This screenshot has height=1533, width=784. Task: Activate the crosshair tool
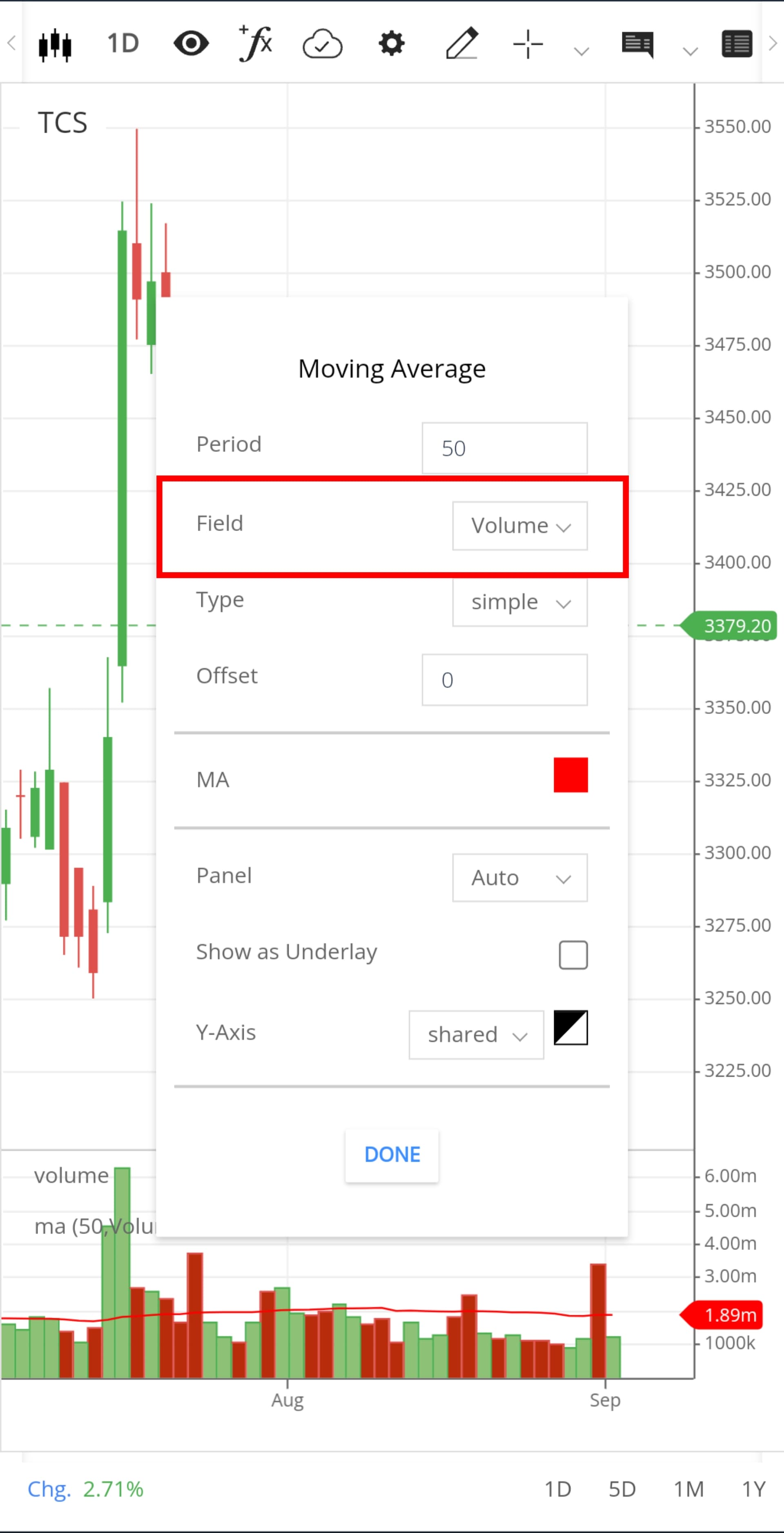click(x=528, y=44)
